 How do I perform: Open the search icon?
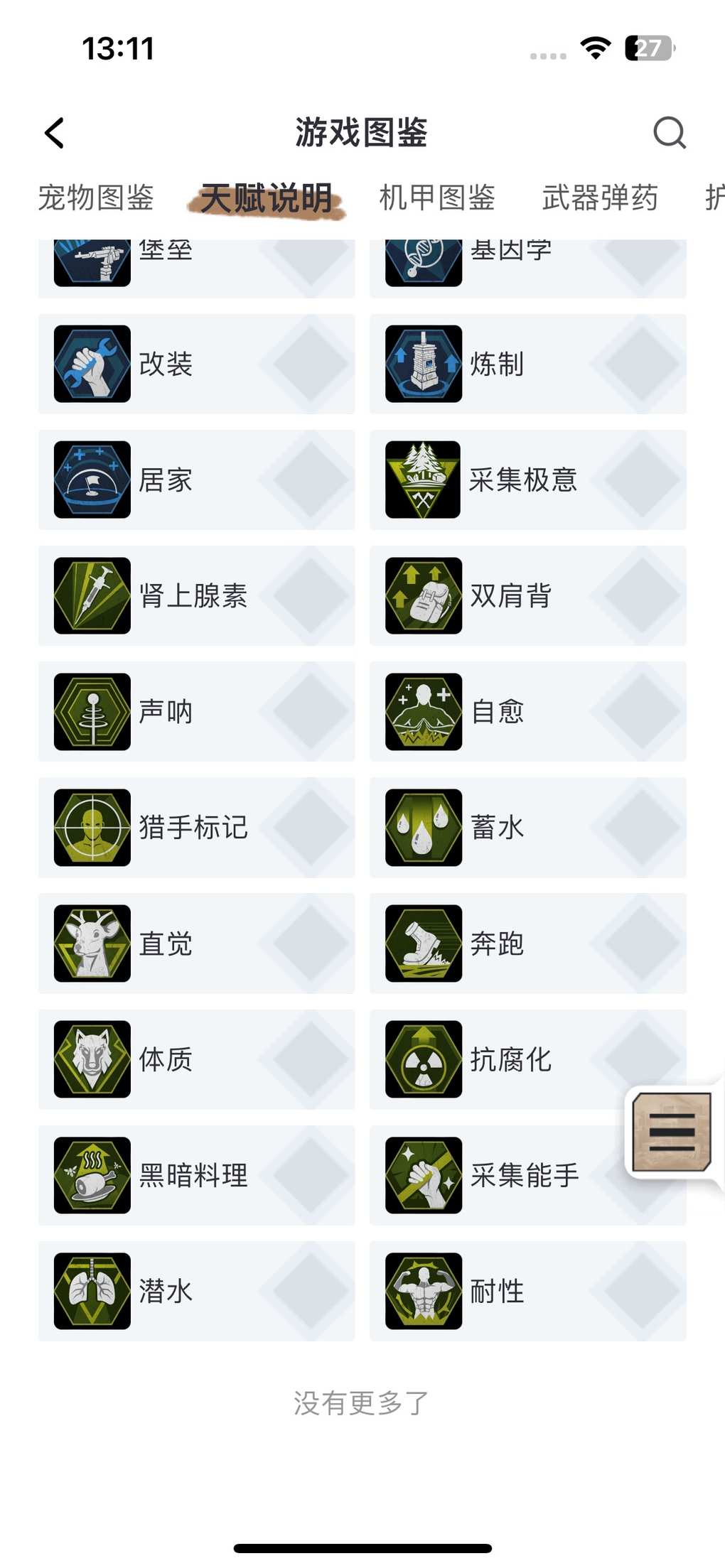(669, 133)
